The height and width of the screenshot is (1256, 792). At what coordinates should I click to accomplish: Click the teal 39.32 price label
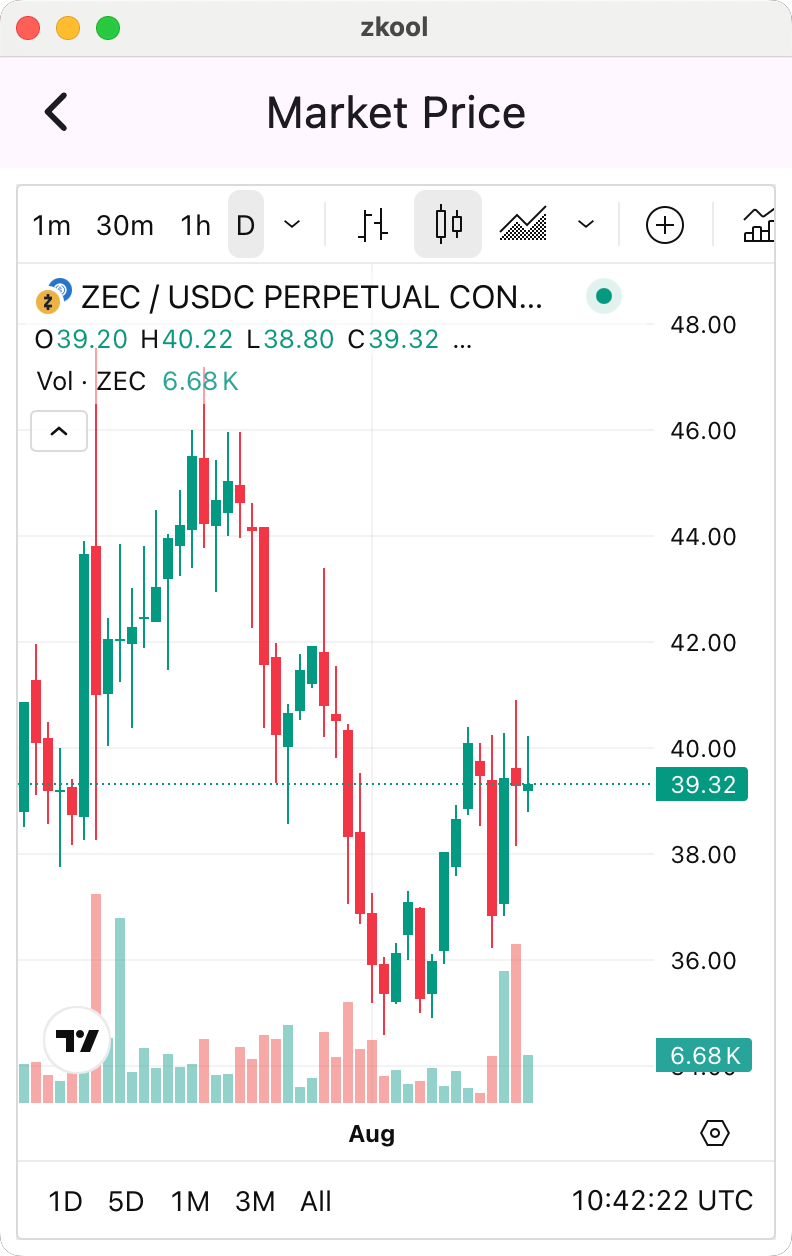701,784
